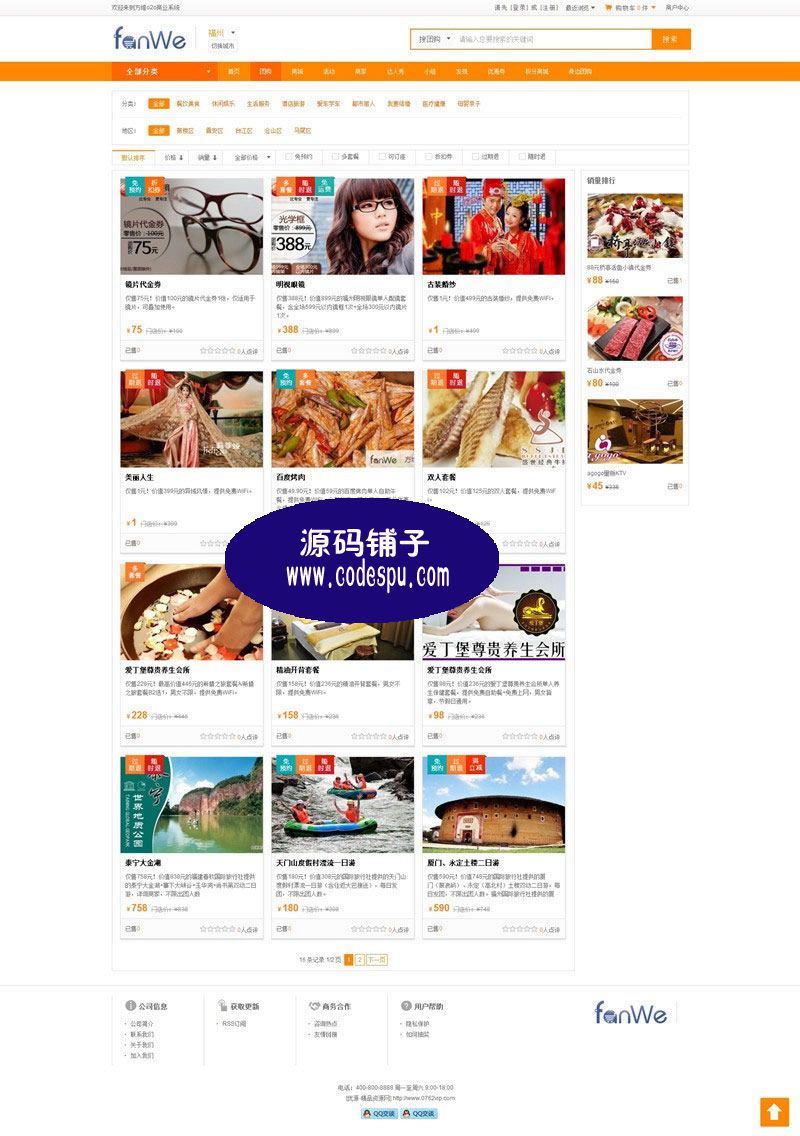Select the 餐饮美食 category filter
The width and height of the screenshot is (800, 1136).
[x=188, y=104]
